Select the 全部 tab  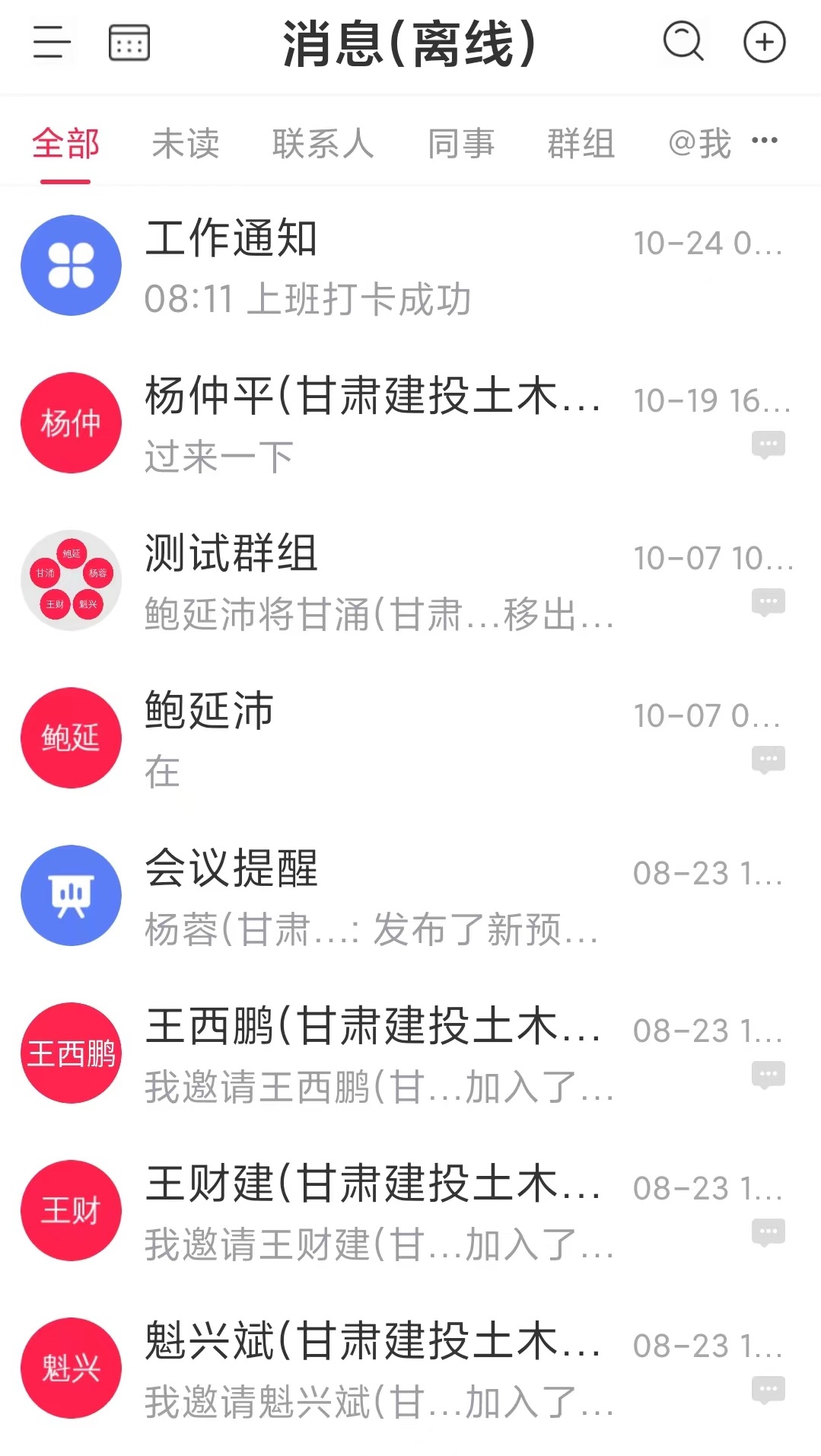(65, 144)
